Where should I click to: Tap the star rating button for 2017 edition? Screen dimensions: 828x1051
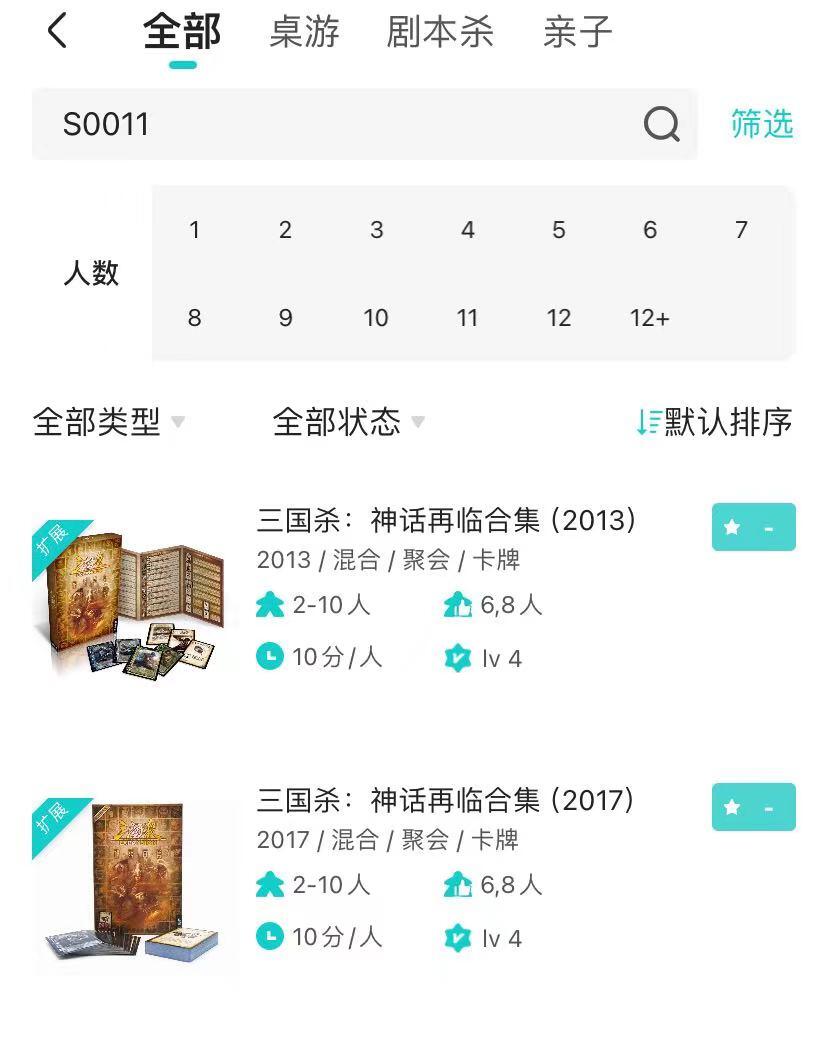click(x=754, y=807)
